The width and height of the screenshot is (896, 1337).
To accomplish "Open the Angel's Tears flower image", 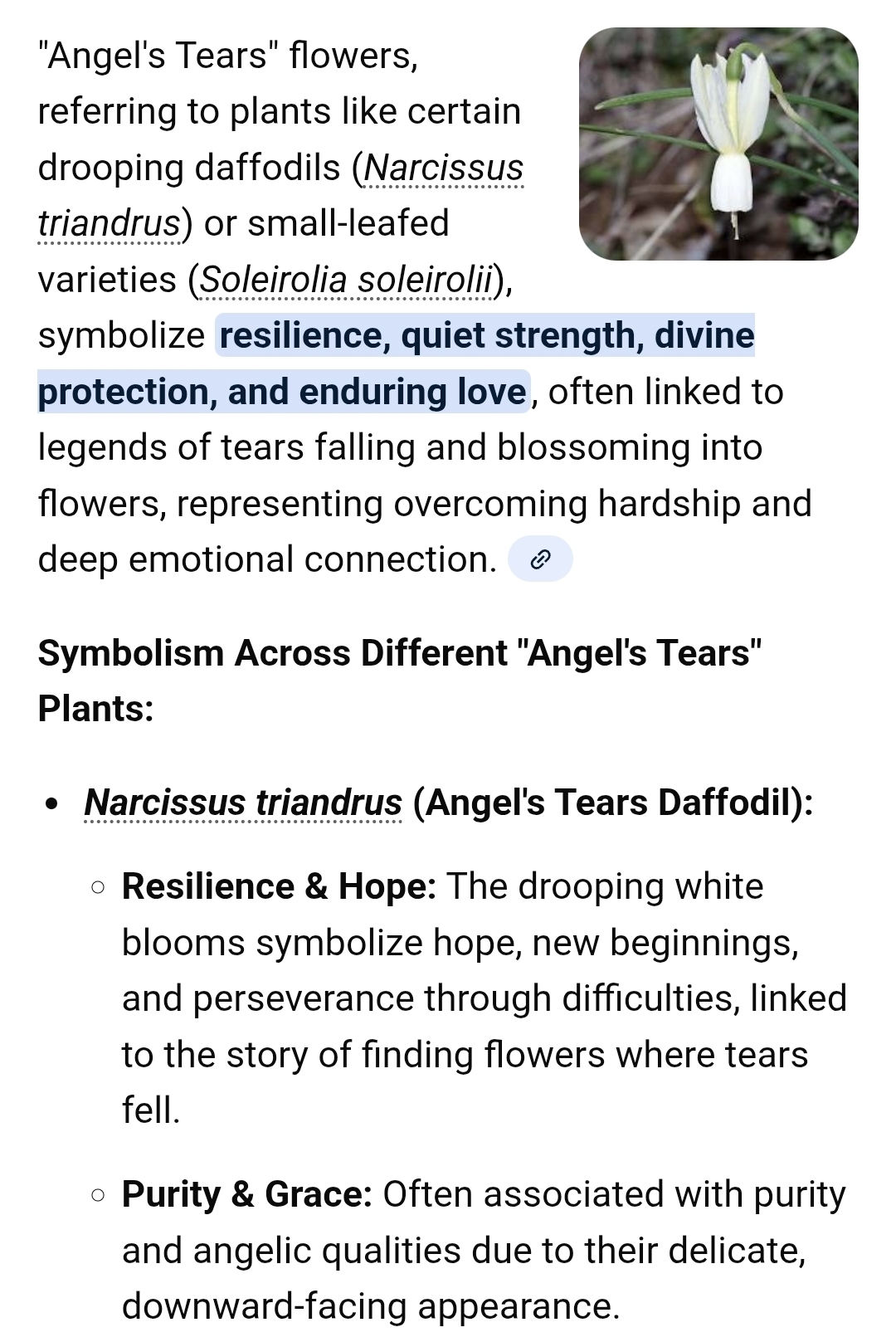I will coord(718,144).
